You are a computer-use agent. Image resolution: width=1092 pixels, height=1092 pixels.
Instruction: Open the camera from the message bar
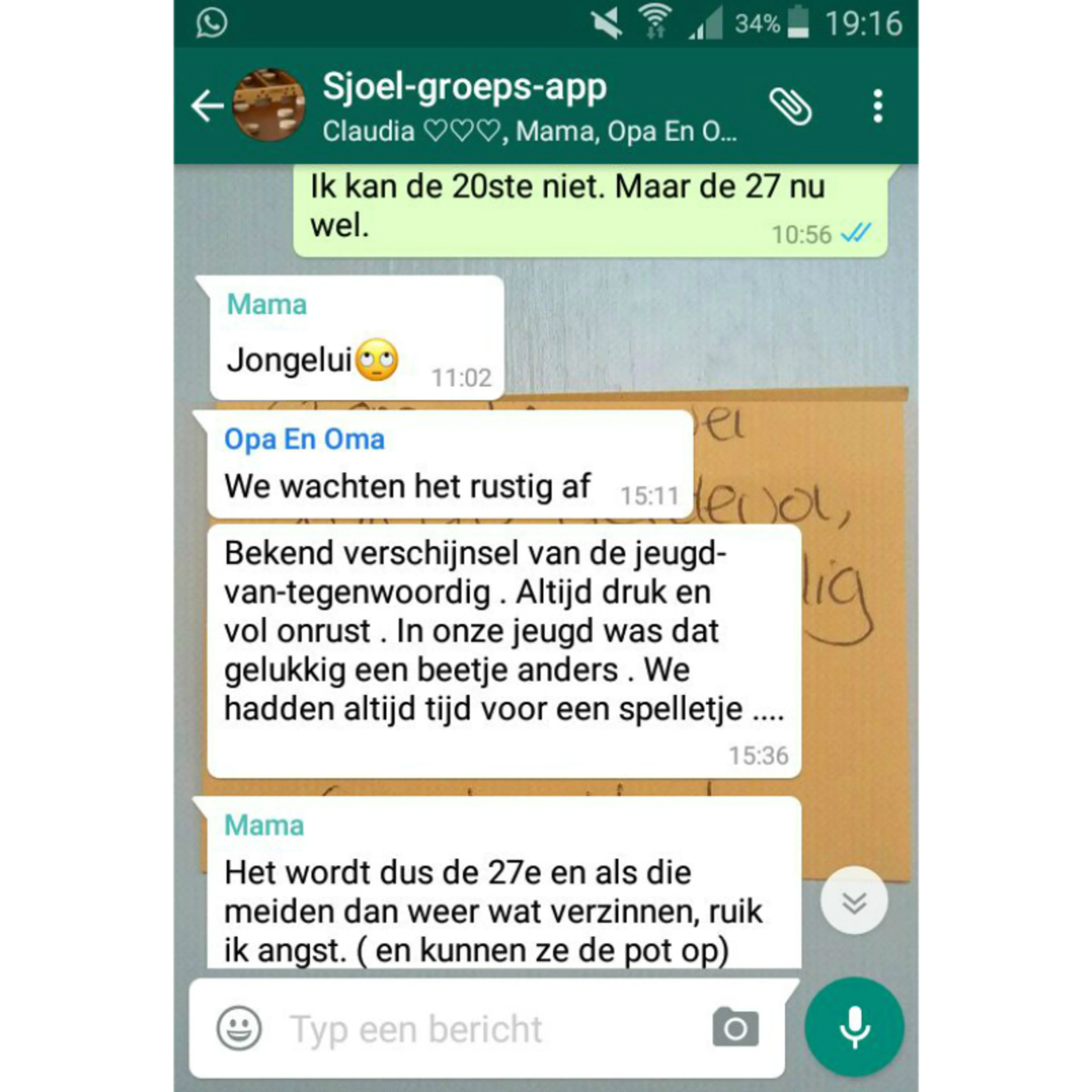coord(735,1027)
